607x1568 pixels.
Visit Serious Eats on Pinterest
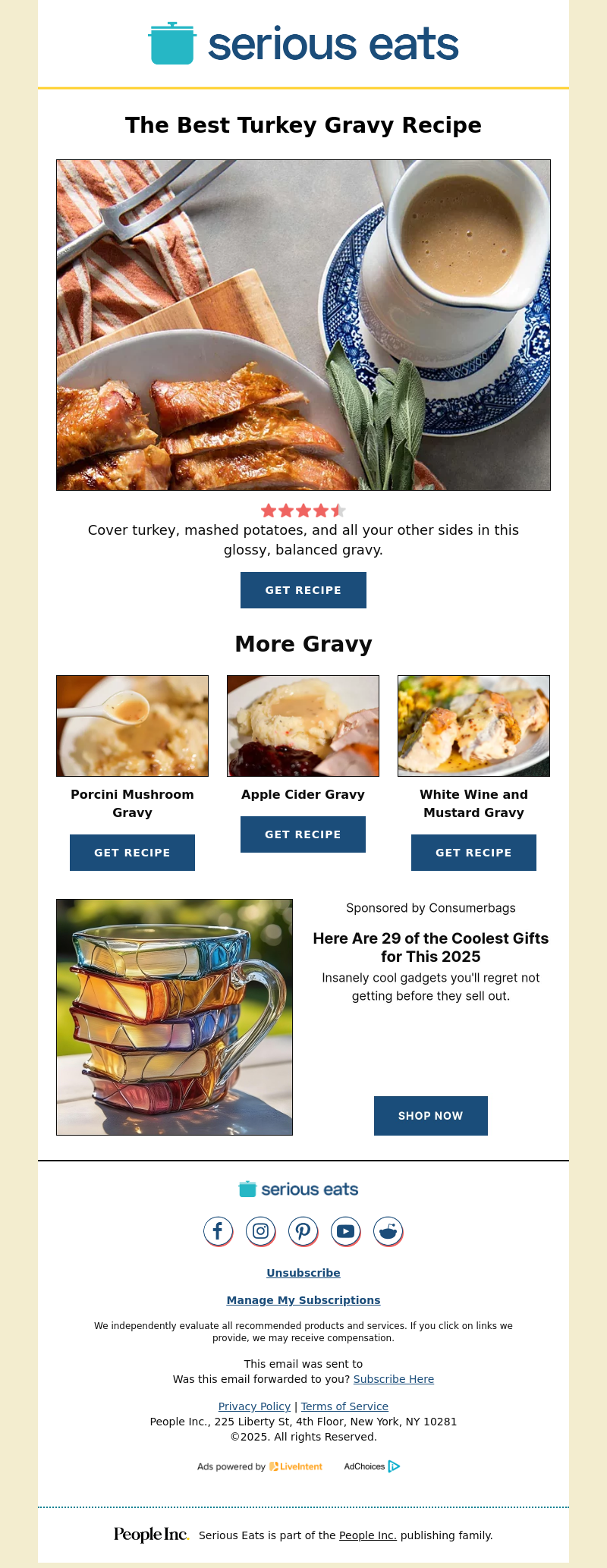tap(303, 1231)
